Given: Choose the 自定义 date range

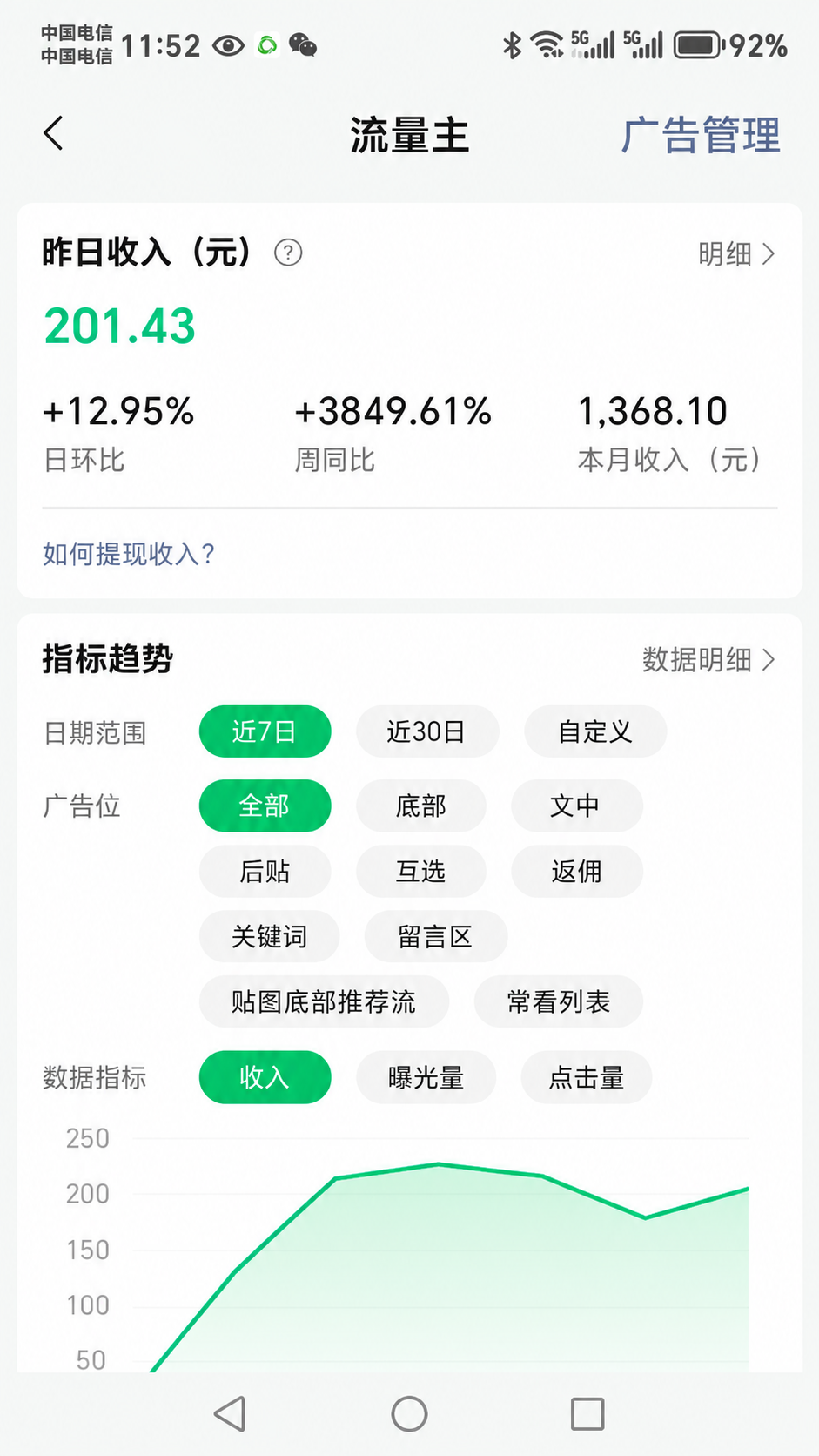Looking at the screenshot, I should tap(595, 731).
